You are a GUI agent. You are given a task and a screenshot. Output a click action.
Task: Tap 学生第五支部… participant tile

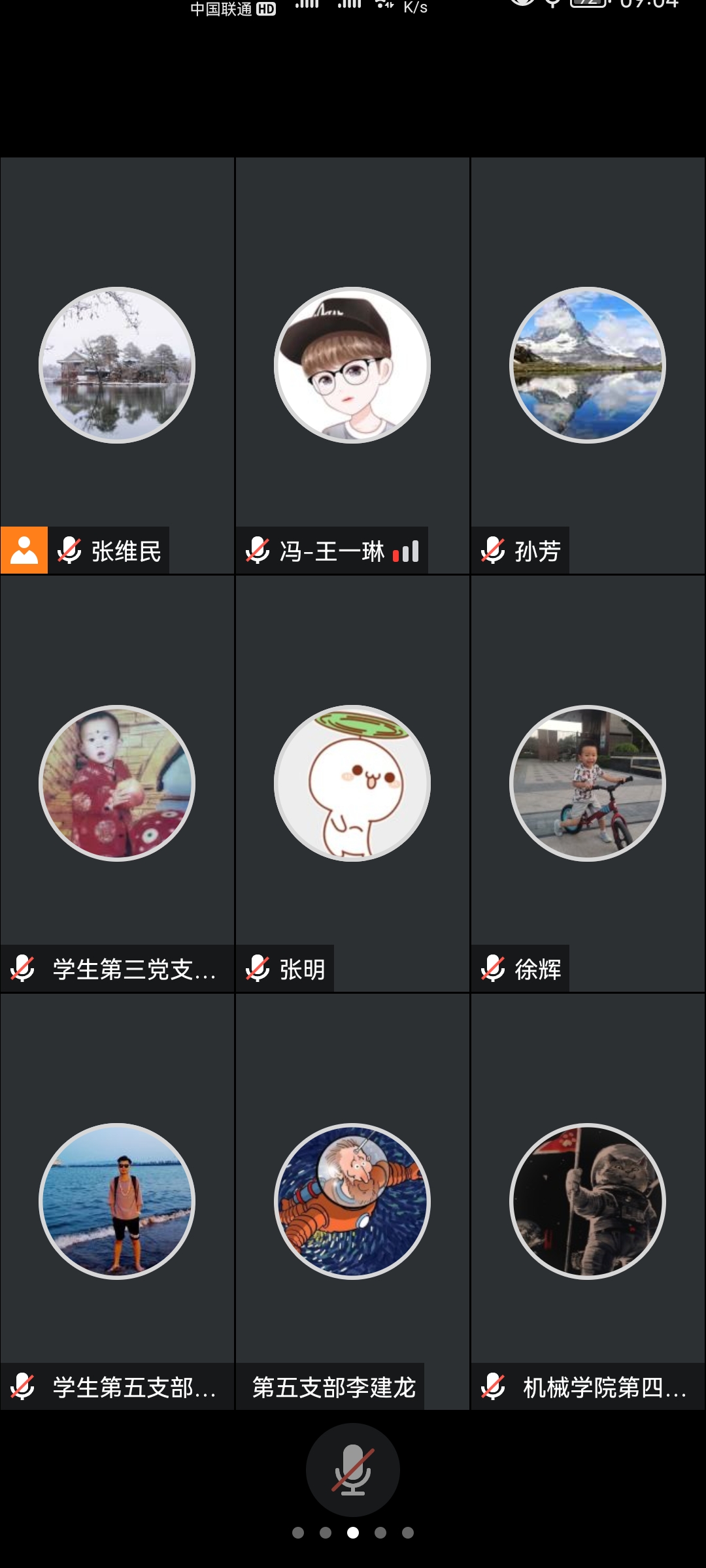pyautogui.click(x=117, y=1201)
